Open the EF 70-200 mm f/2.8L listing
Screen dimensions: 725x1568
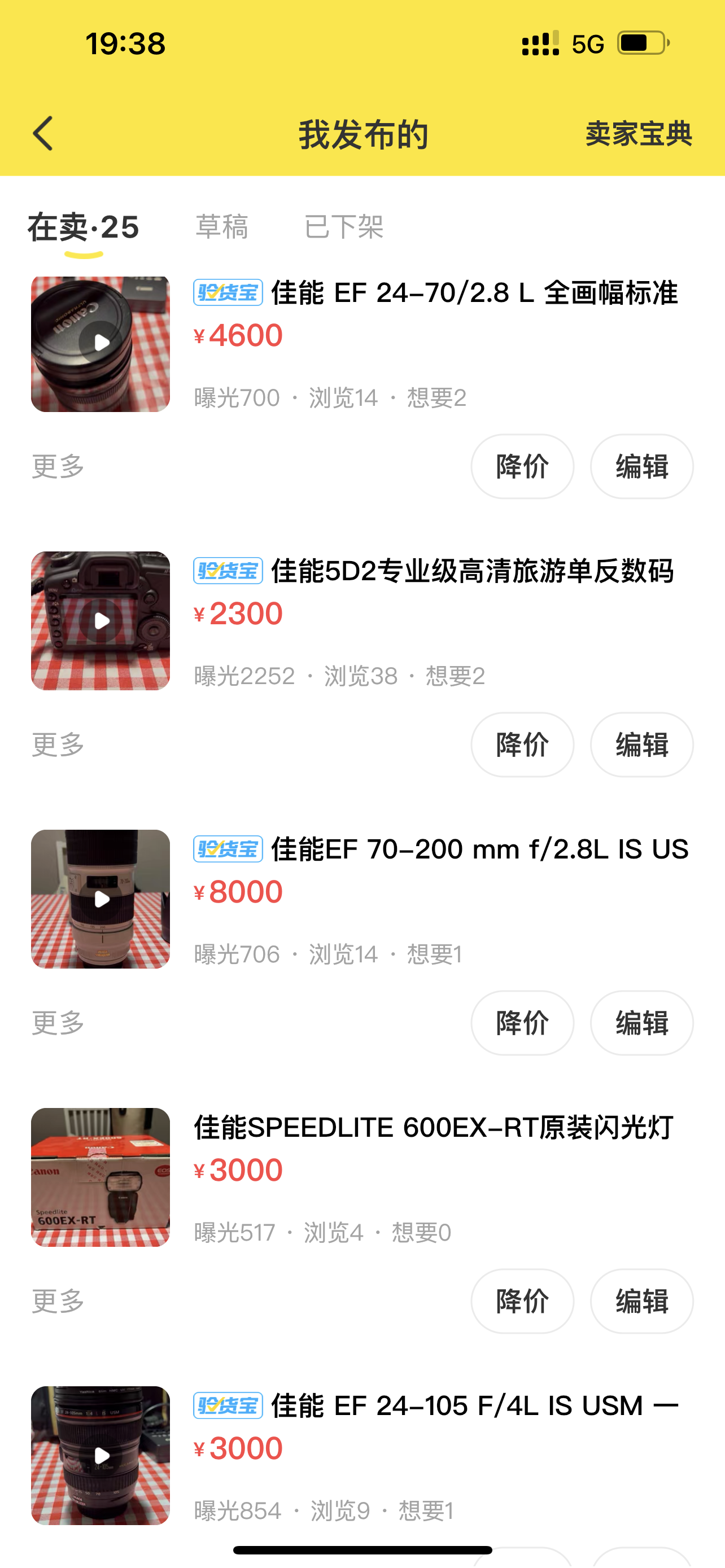coord(479,849)
